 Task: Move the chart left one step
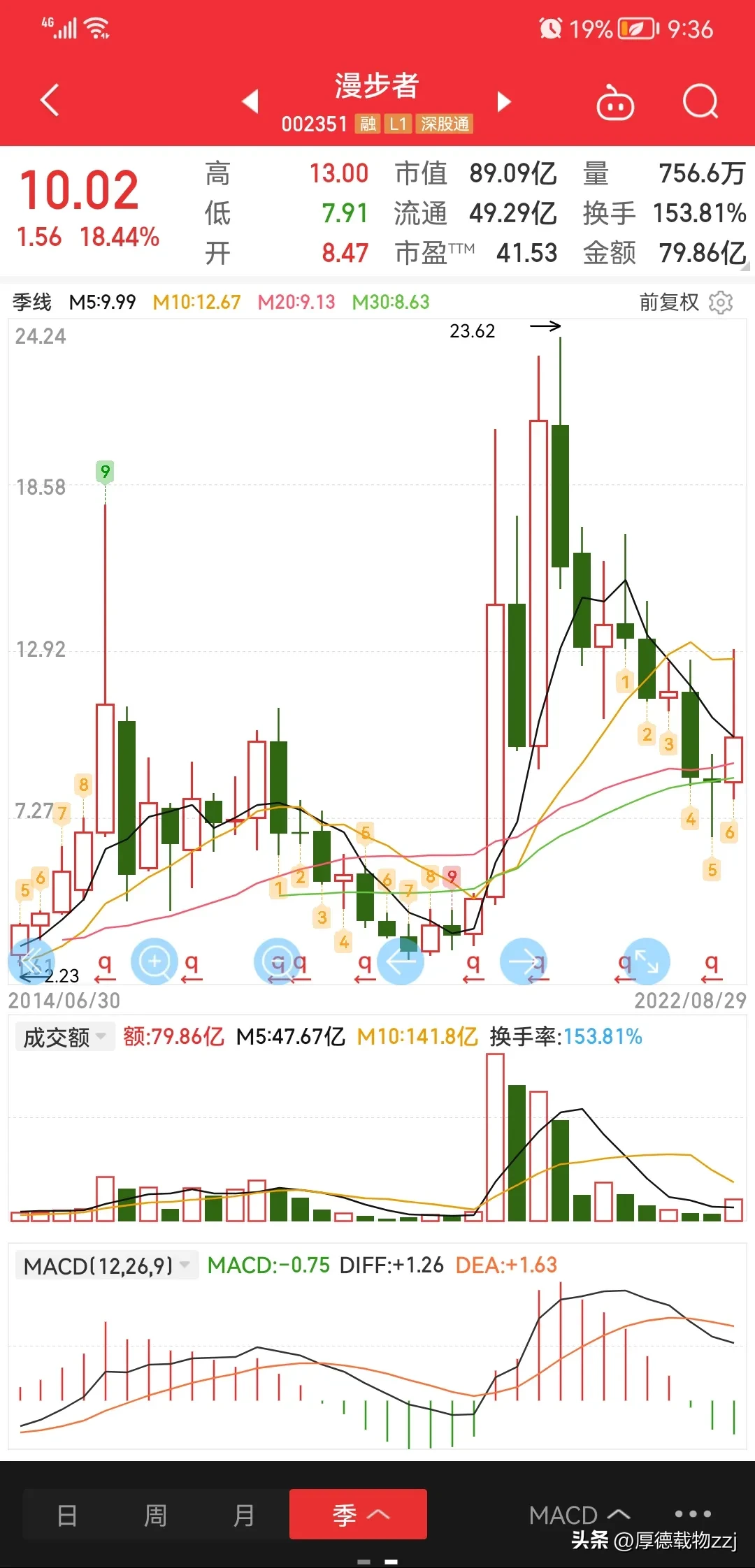tap(401, 961)
